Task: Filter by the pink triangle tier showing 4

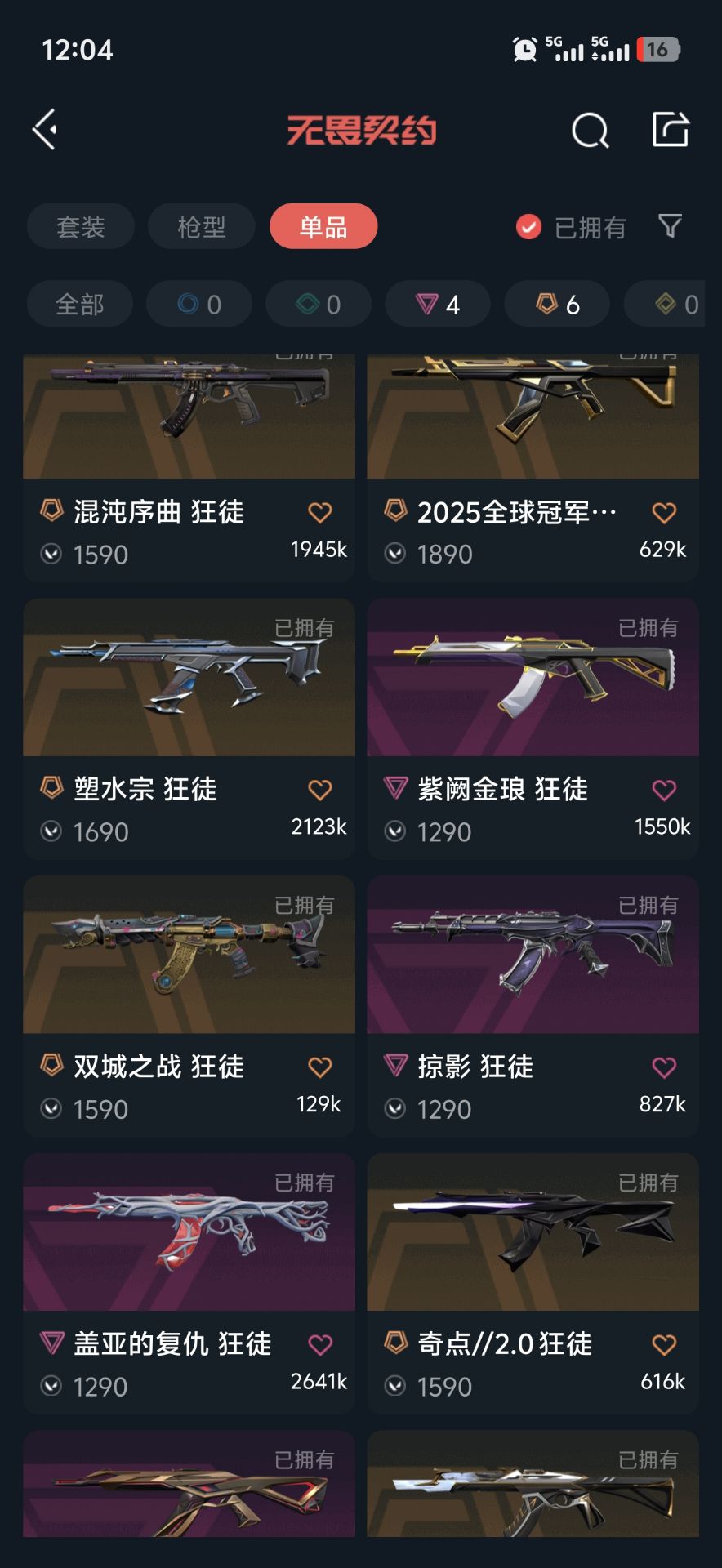Action: pos(438,305)
